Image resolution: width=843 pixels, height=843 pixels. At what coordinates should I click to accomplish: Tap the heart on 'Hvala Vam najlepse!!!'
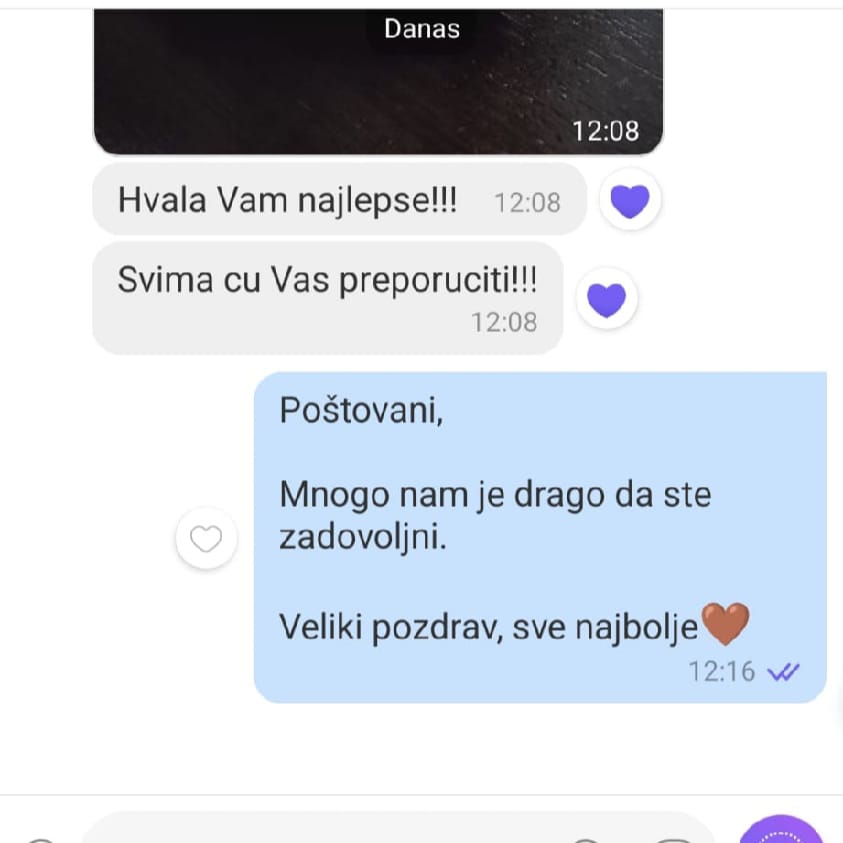tap(630, 202)
